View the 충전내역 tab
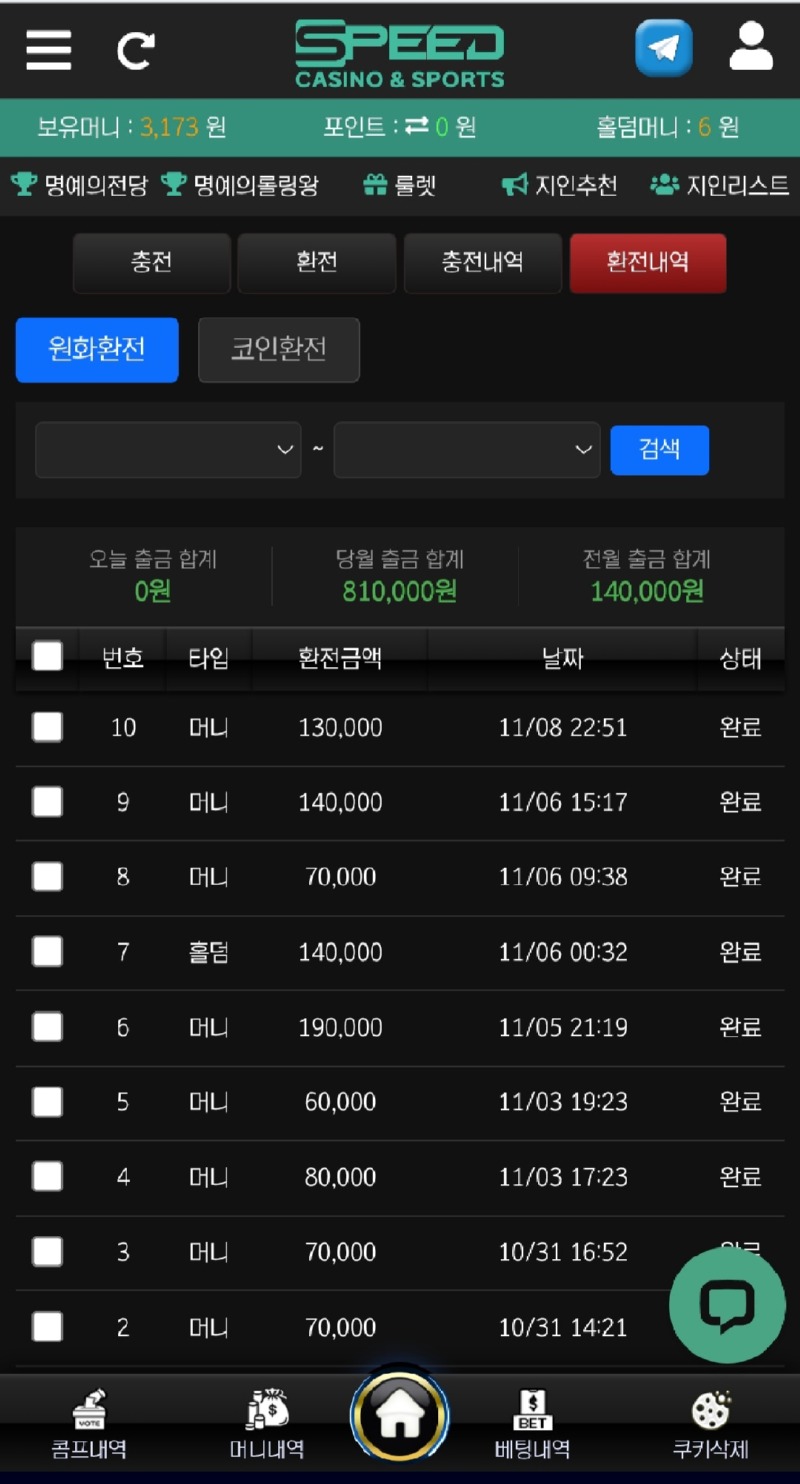Viewport: 800px width, 1484px height. tap(482, 263)
